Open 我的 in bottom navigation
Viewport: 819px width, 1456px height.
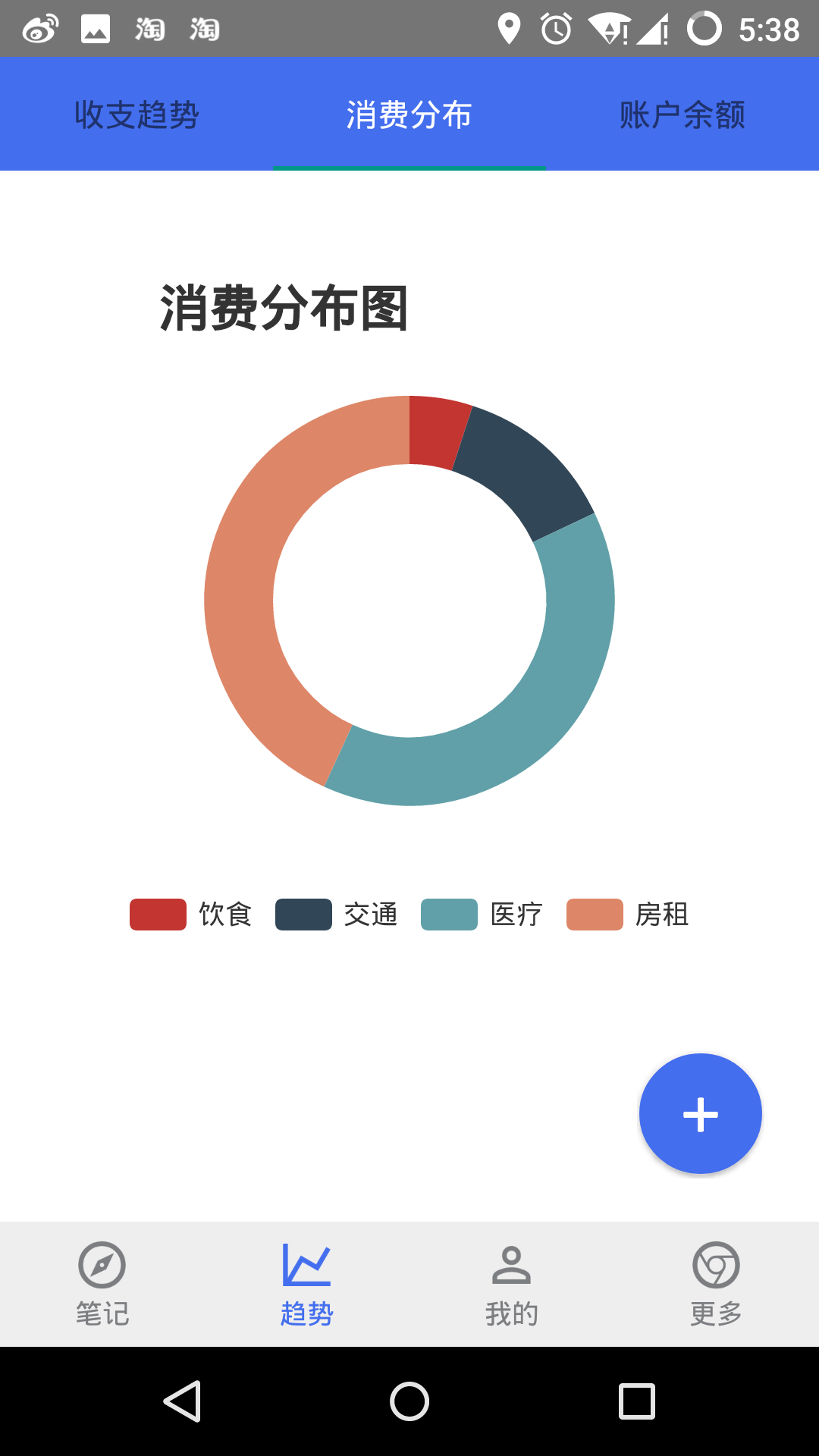pos(512,1284)
